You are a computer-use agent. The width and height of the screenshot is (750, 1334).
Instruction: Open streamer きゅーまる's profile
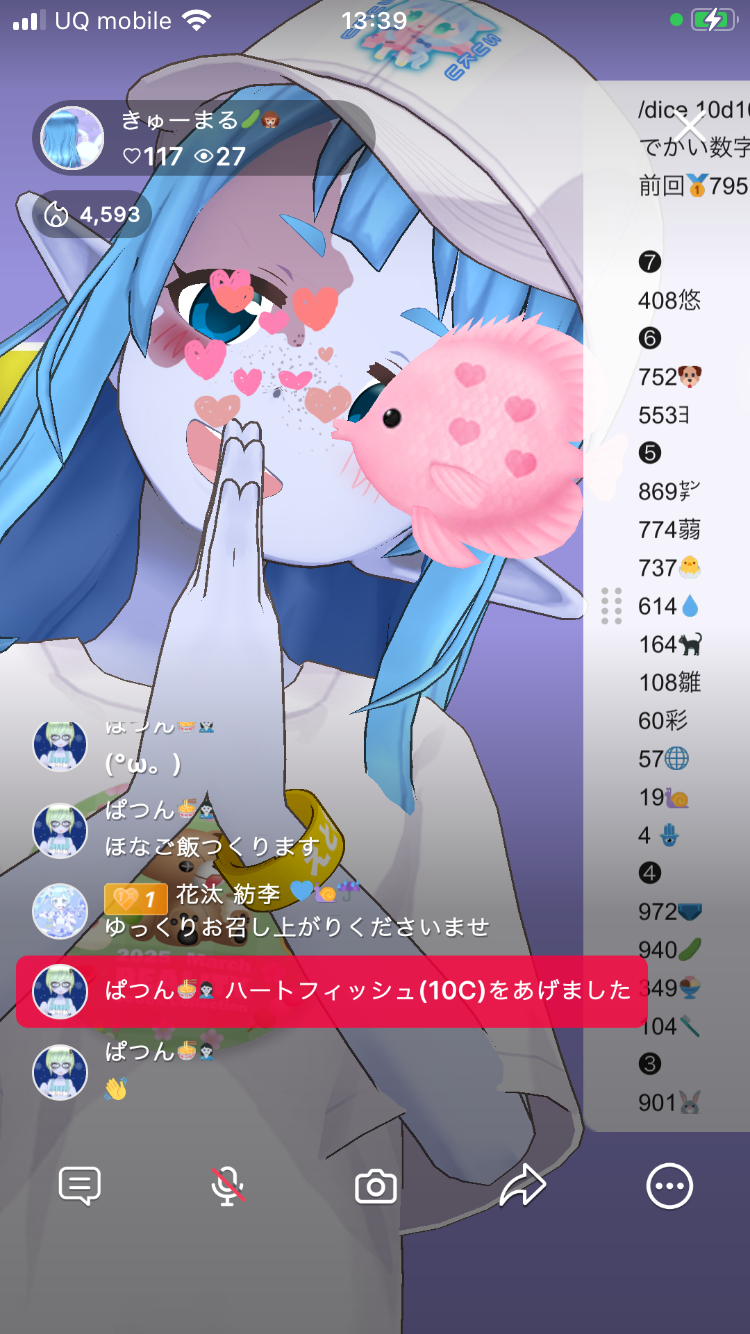[x=72, y=138]
